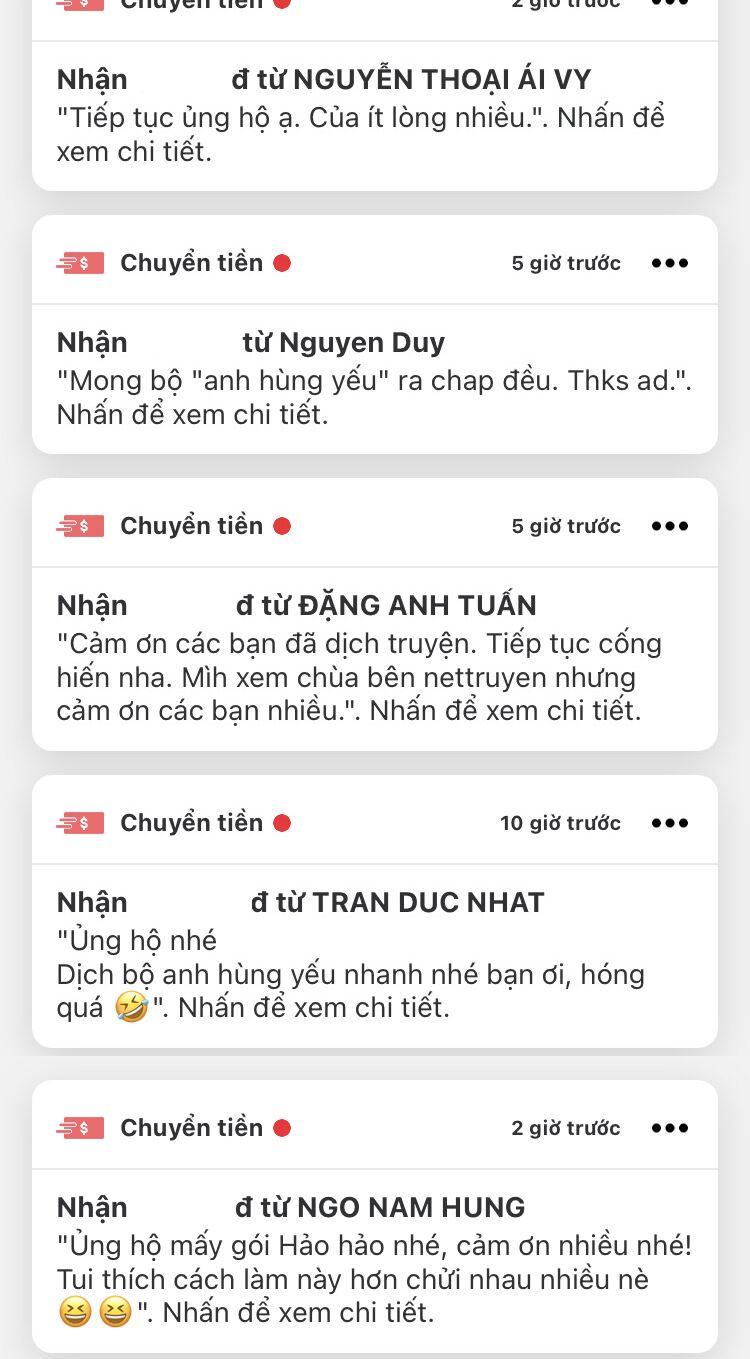Click the unread indicator dot on NGO NAM HUNG's notification
750x1359 pixels.
coord(283,1127)
